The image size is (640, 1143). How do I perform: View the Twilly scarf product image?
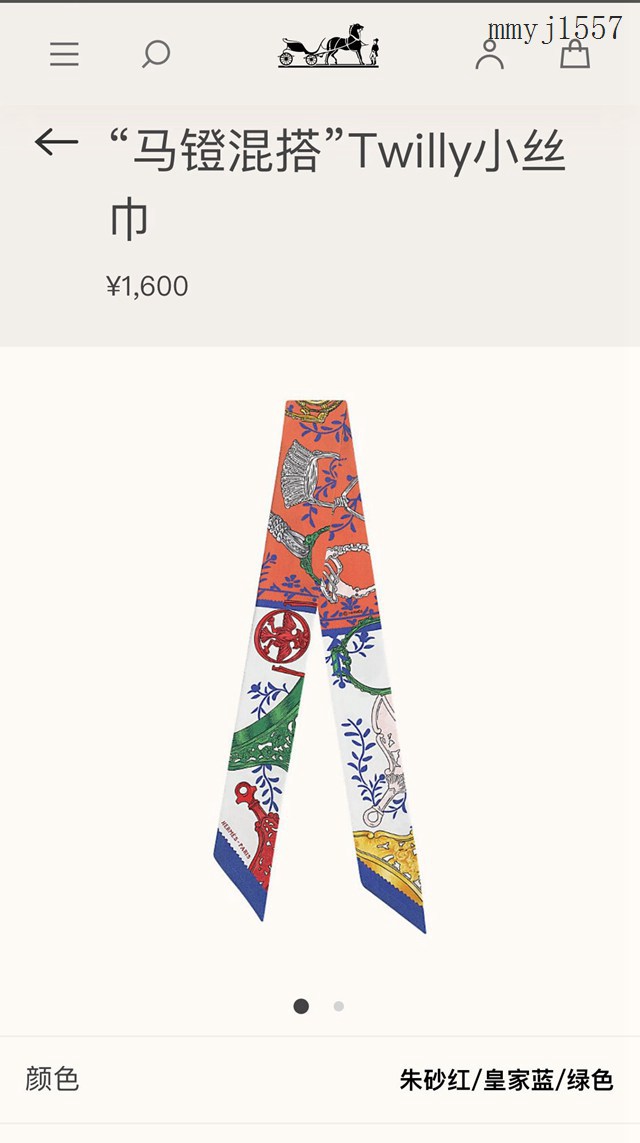pos(320,665)
